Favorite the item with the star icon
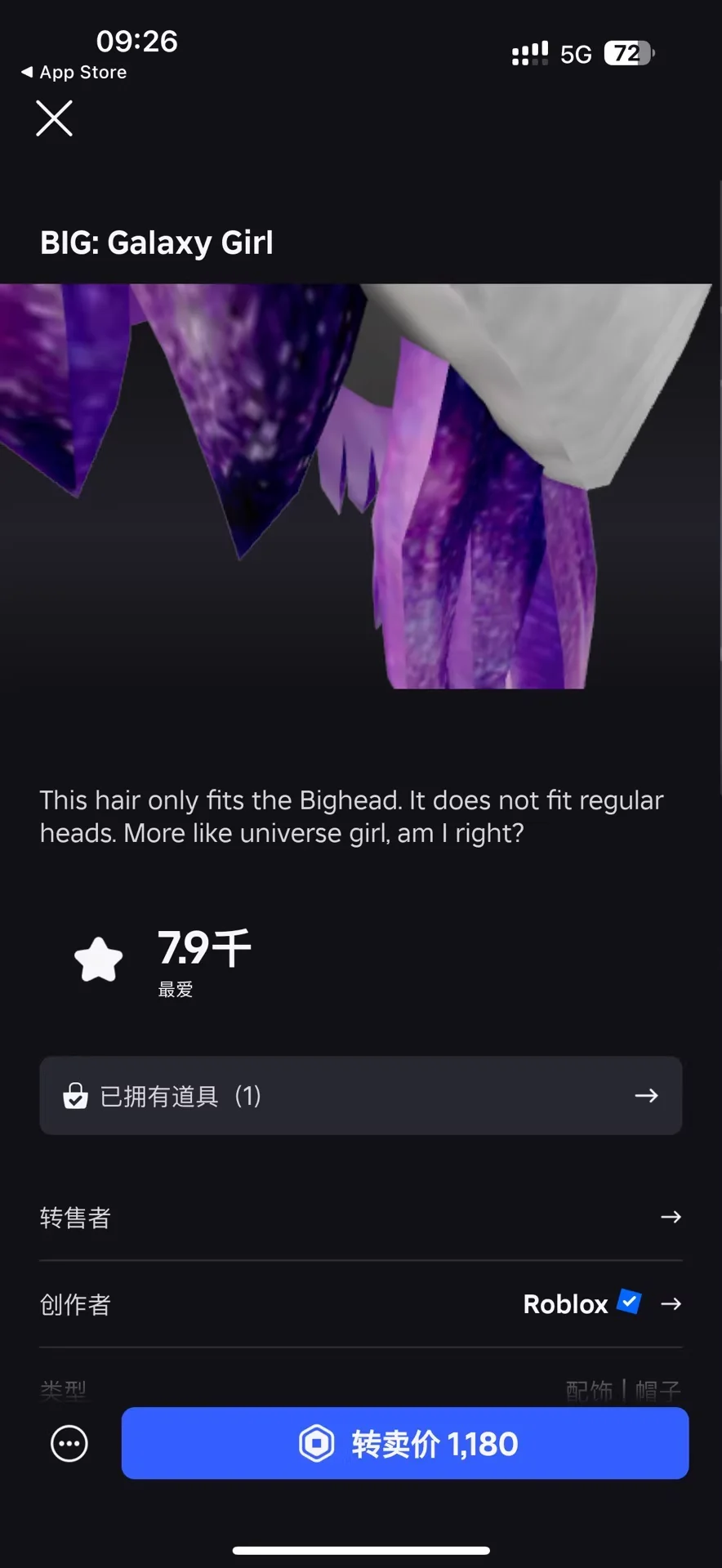Screen dimensions: 722x1568 (99, 960)
